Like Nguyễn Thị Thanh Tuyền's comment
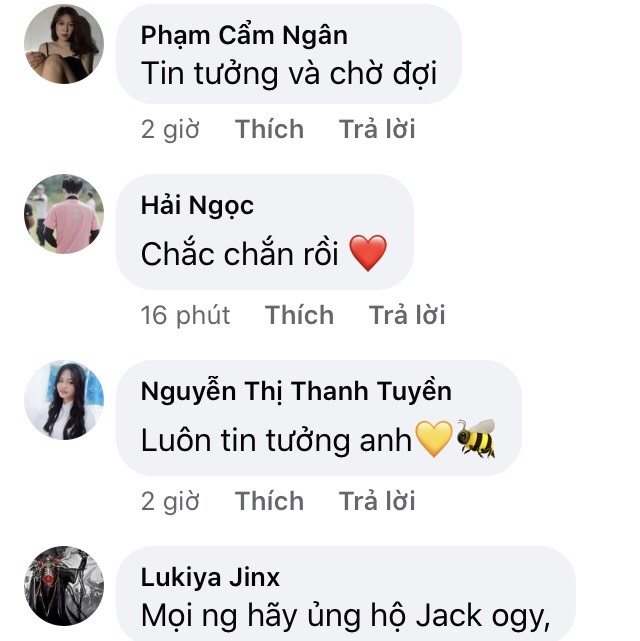 pyautogui.click(x=269, y=501)
